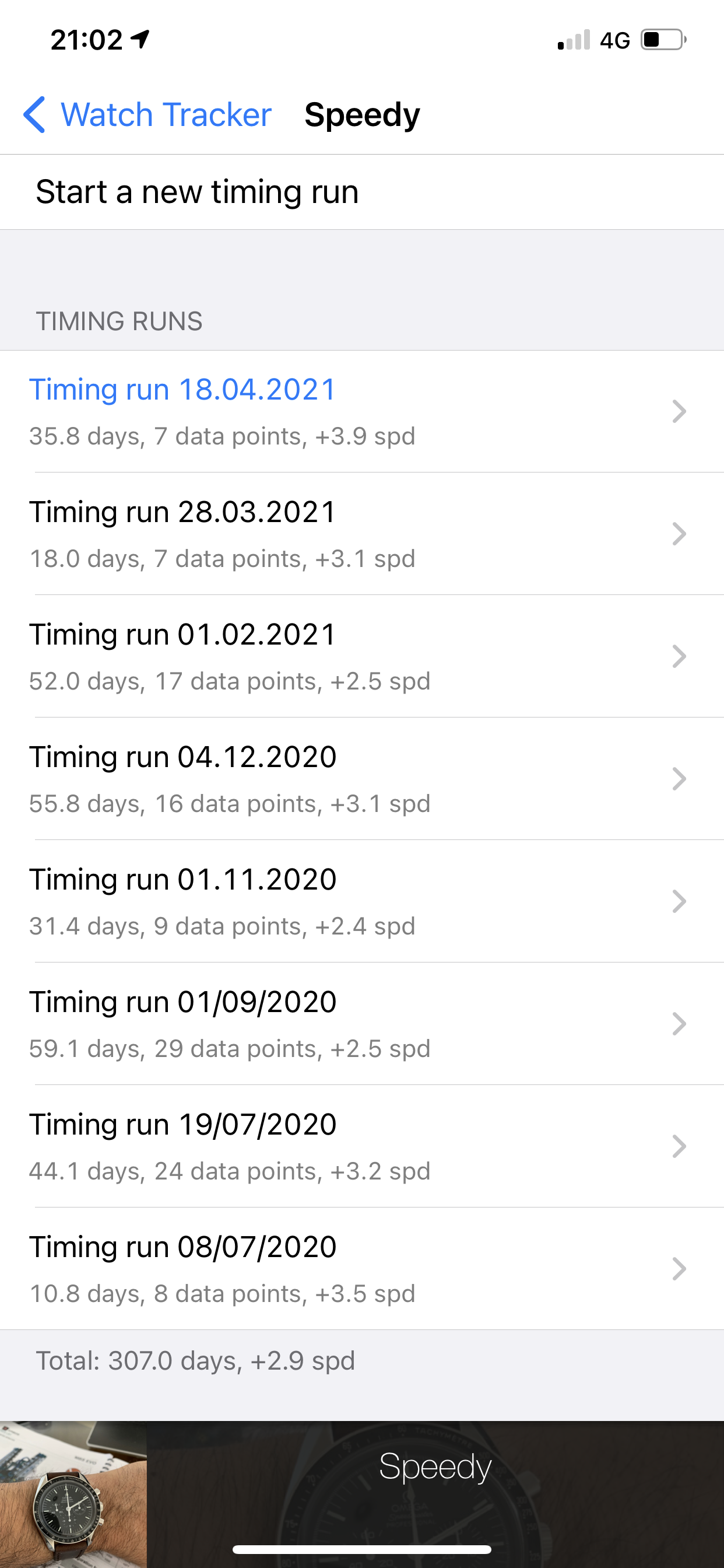Open timing run 18.04.2021
This screenshot has width=724, height=1568.
pyautogui.click(x=361, y=411)
